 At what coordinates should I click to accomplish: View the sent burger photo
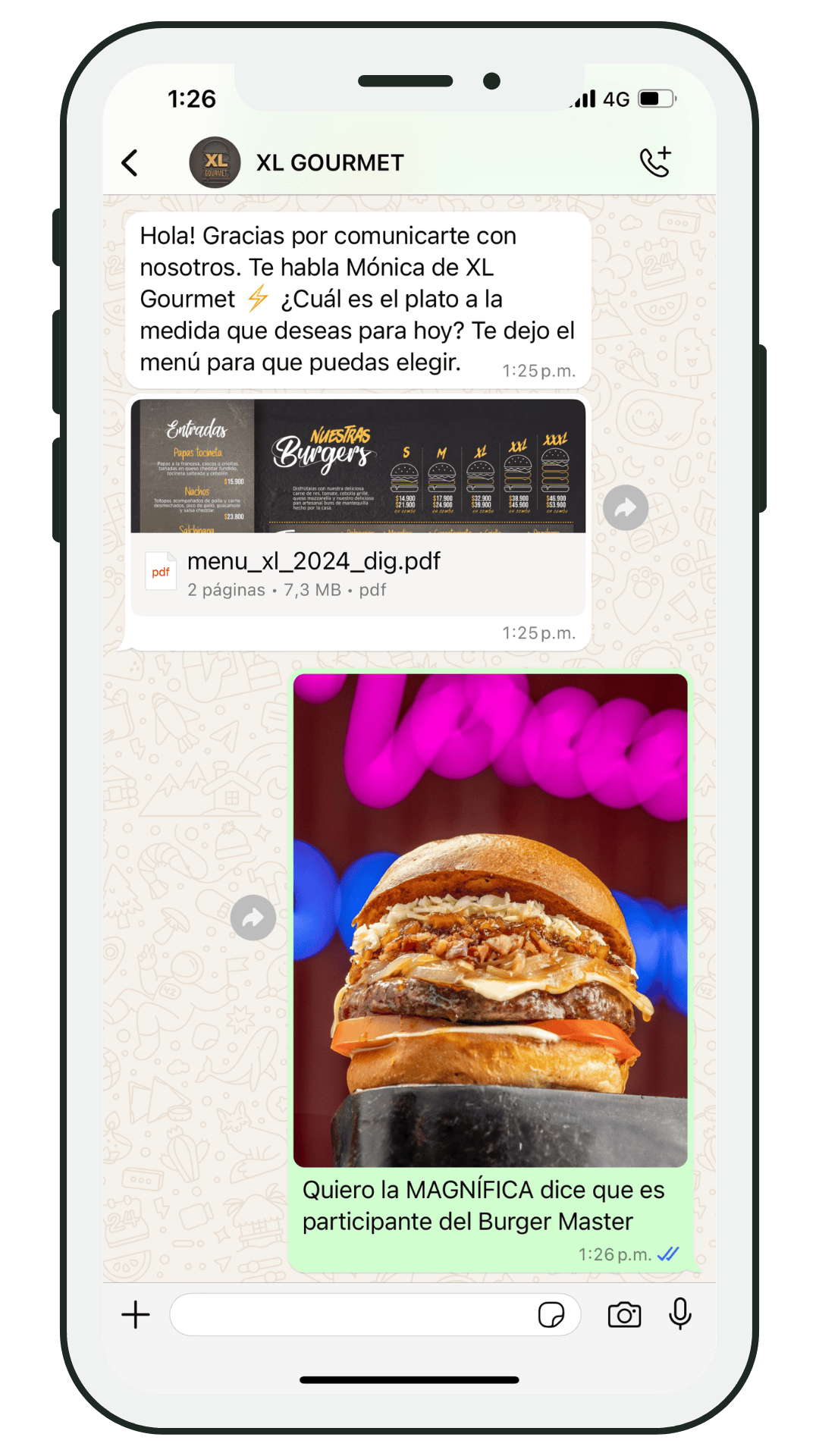point(490,919)
